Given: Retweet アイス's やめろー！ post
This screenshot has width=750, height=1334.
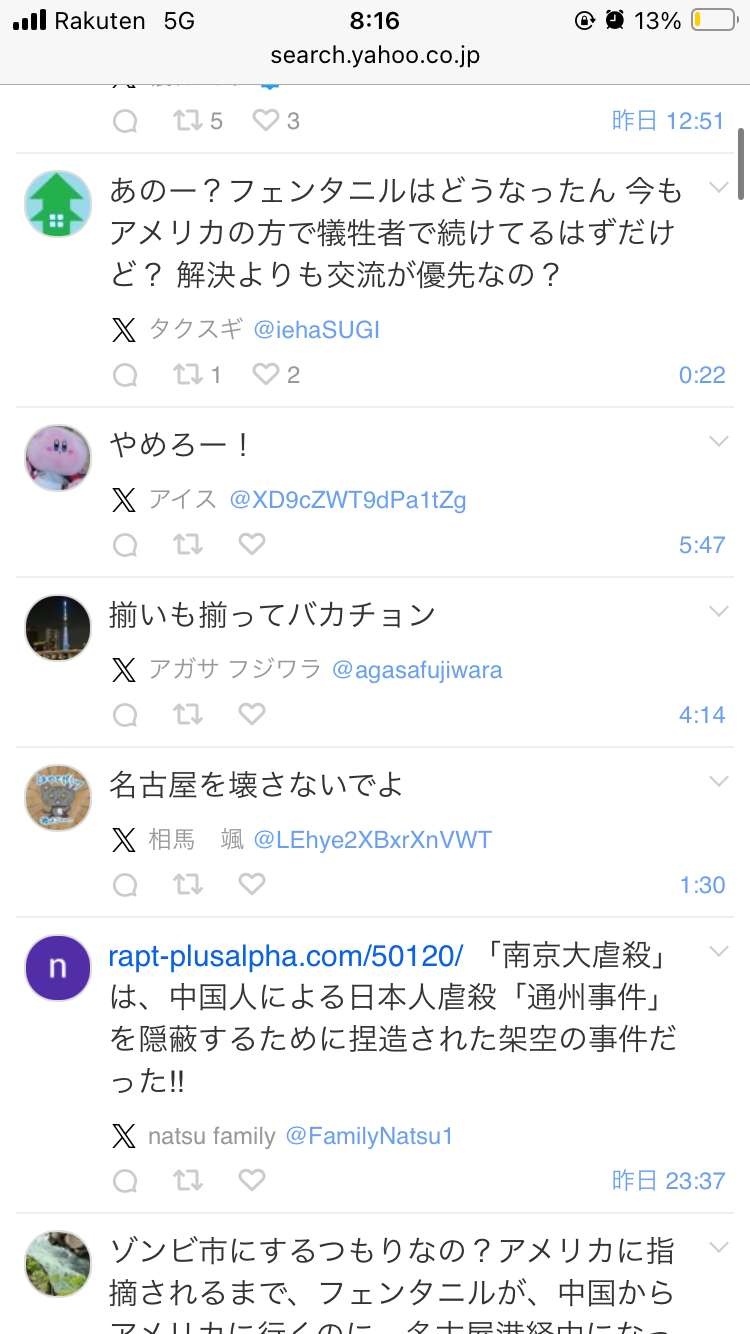Looking at the screenshot, I should tap(187, 544).
